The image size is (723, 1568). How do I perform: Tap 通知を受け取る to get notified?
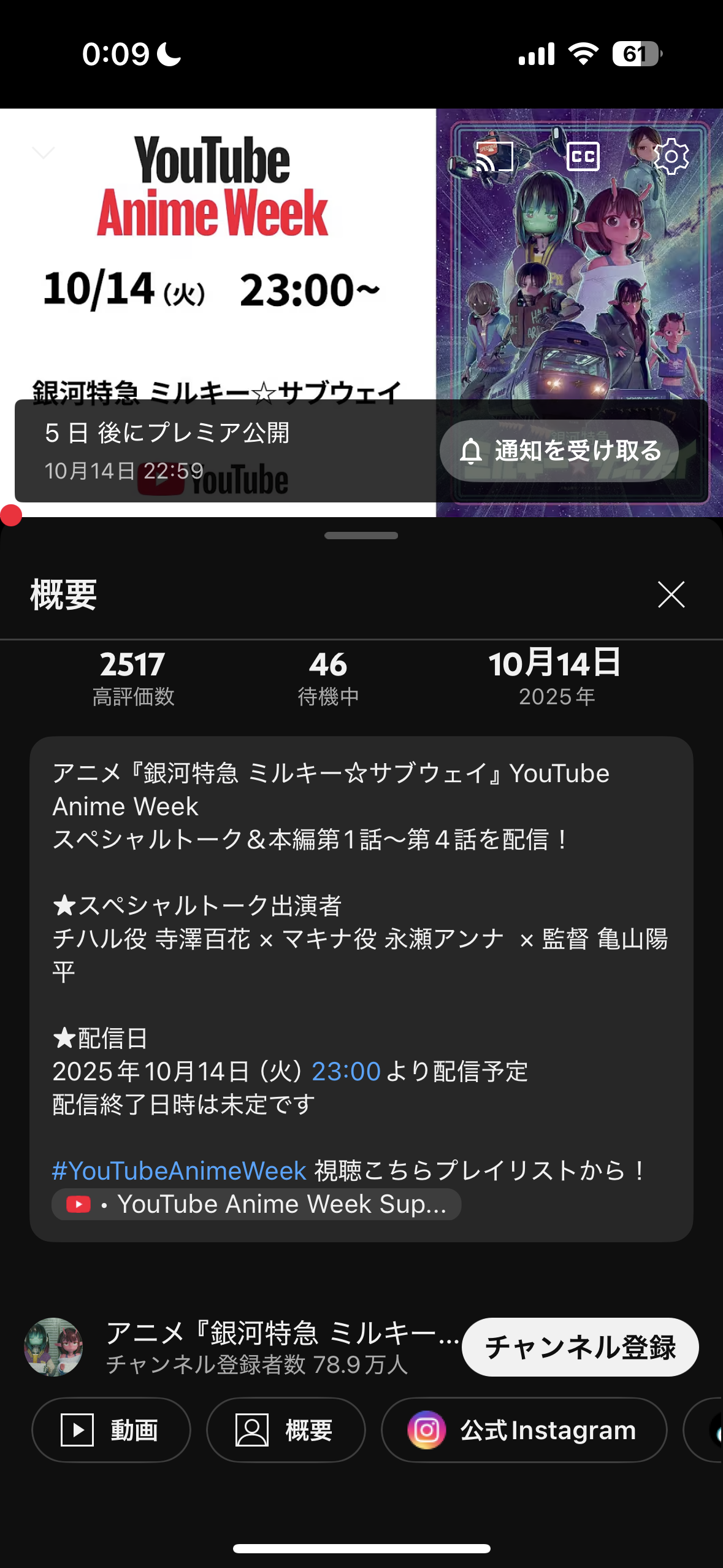559,451
